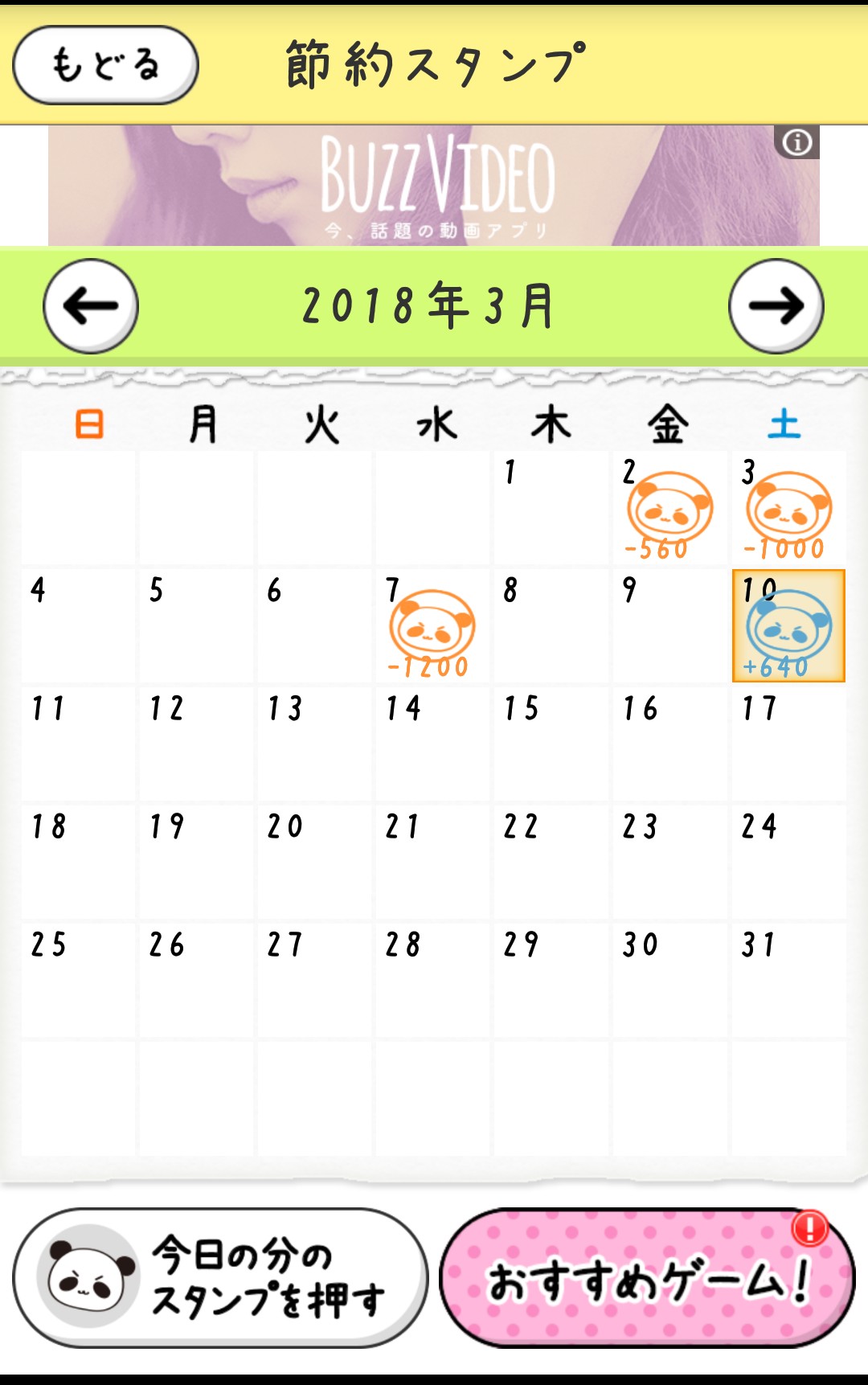Select March 2 with -560 stamp
Viewport: 868px width, 1385px height.
[669, 508]
